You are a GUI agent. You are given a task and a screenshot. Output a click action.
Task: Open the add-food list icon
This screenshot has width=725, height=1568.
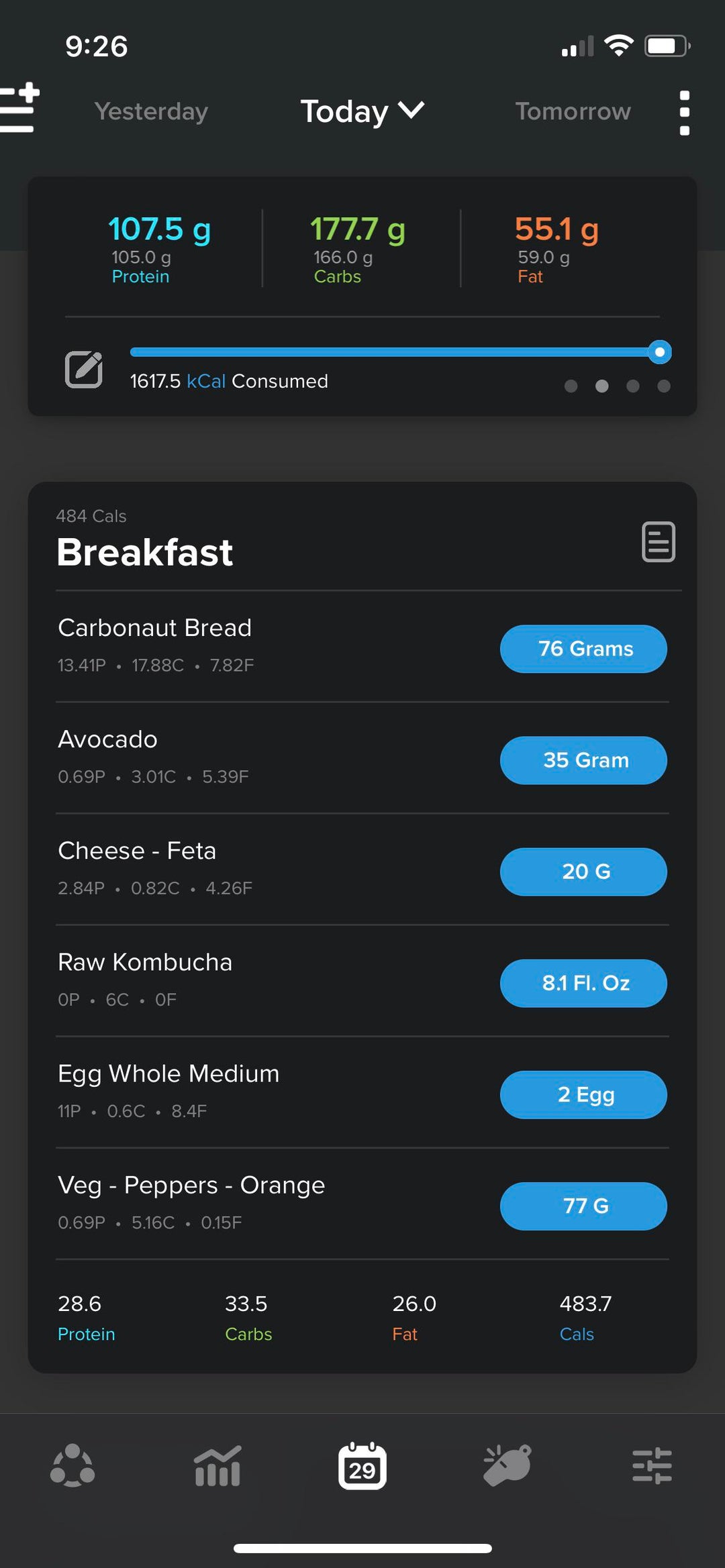point(19,107)
